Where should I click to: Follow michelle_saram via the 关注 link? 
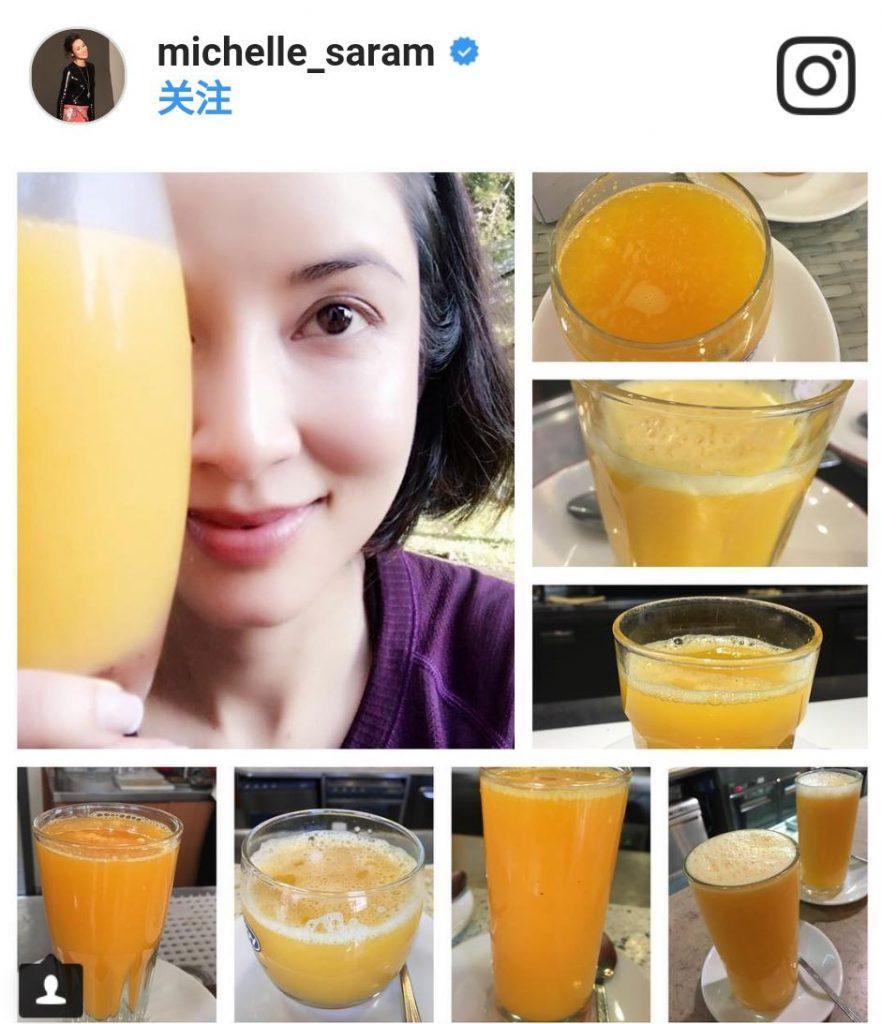(195, 98)
